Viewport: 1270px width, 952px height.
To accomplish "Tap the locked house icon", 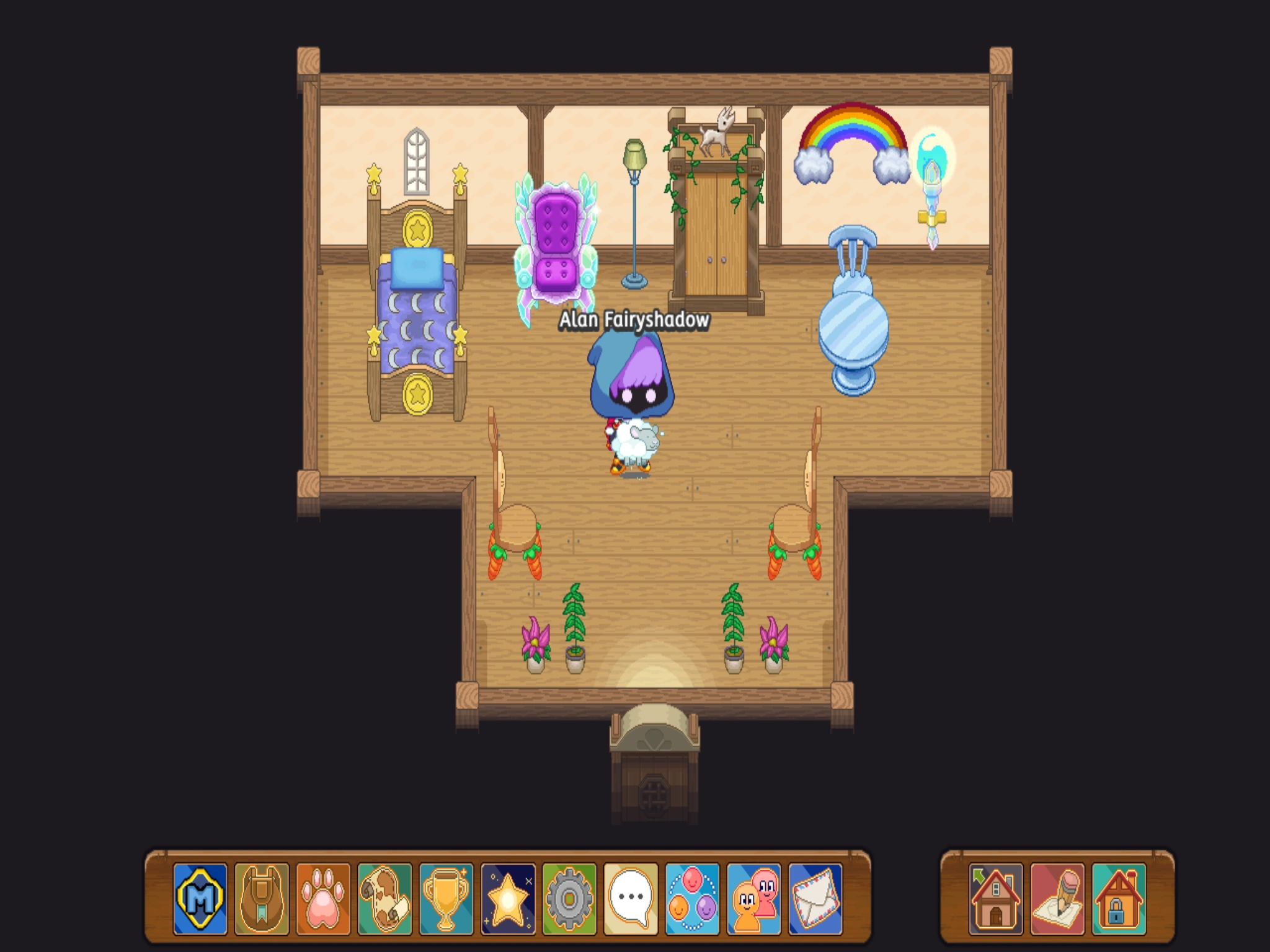I will [1119, 898].
